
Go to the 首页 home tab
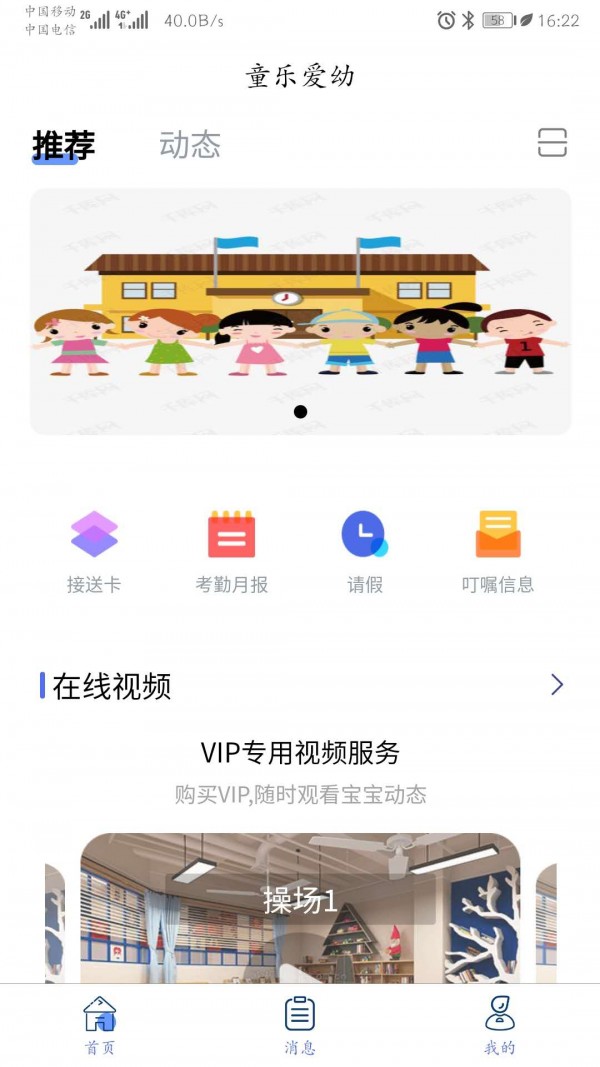[x=99, y=1025]
